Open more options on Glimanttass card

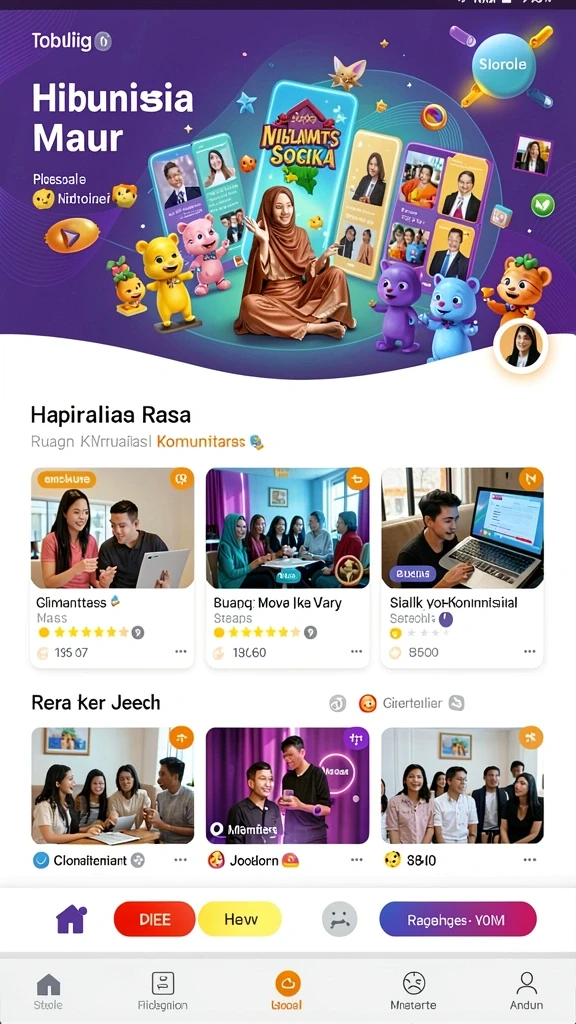[x=181, y=652]
